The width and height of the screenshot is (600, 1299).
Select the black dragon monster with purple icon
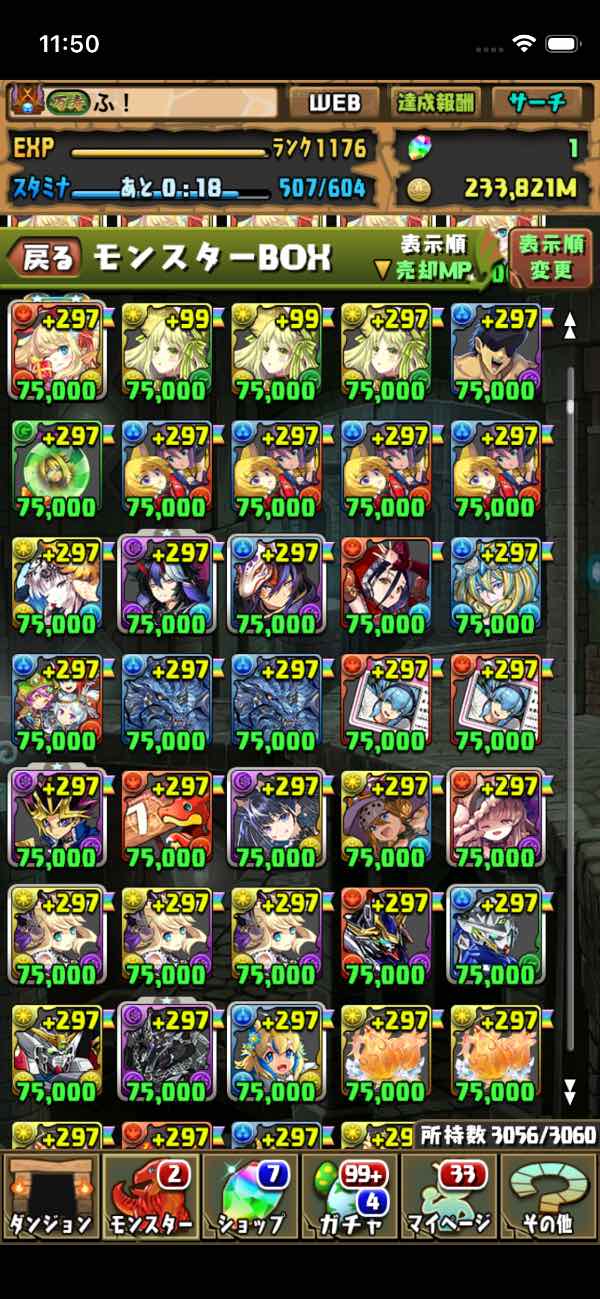tap(166, 1052)
